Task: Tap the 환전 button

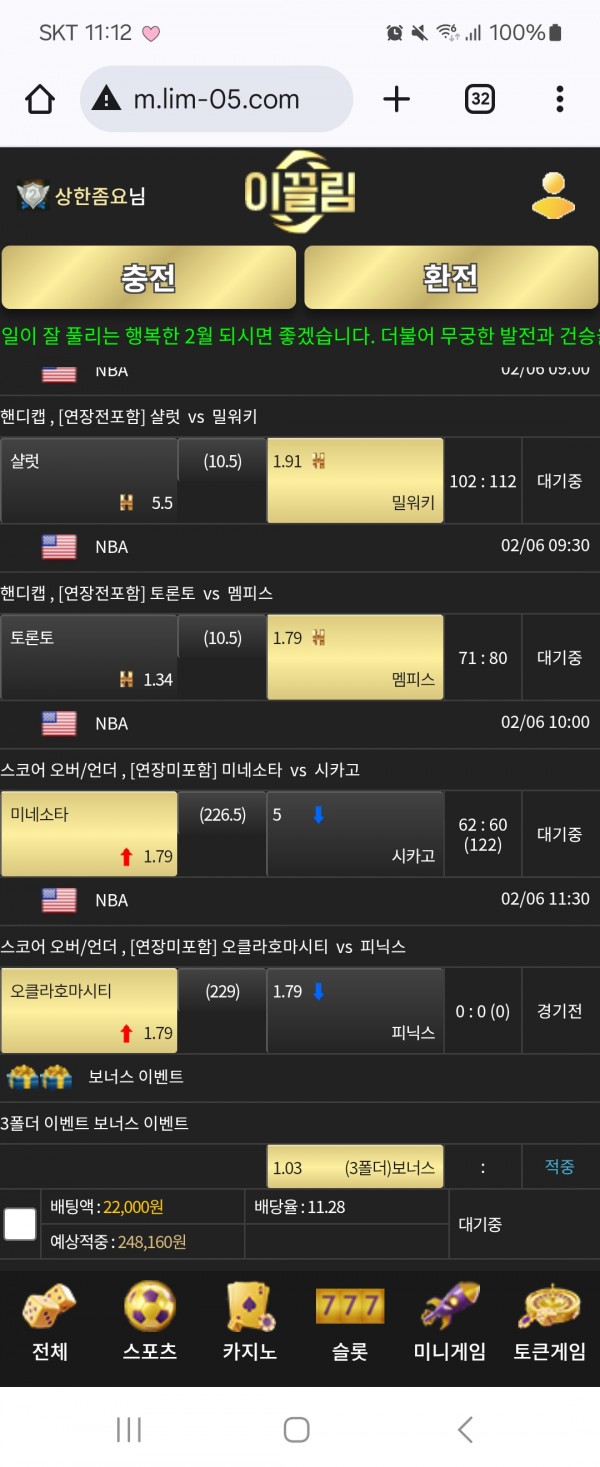Action: click(451, 277)
